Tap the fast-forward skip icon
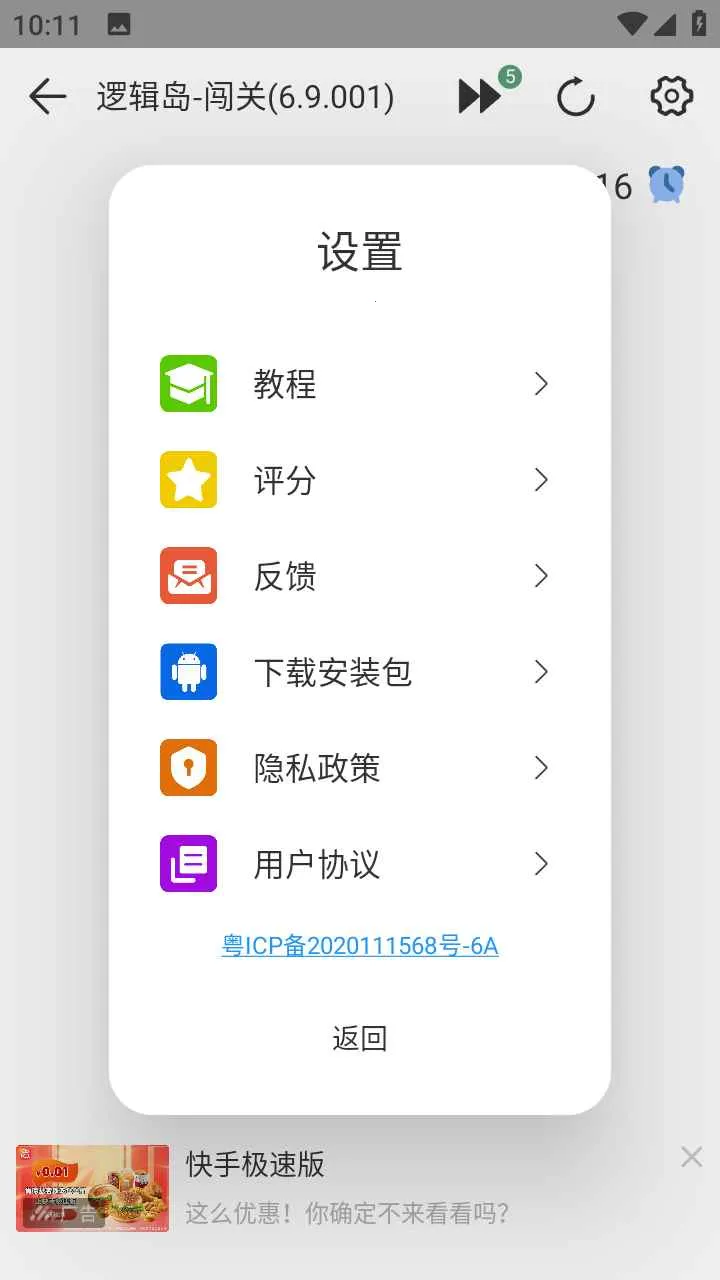 point(481,97)
